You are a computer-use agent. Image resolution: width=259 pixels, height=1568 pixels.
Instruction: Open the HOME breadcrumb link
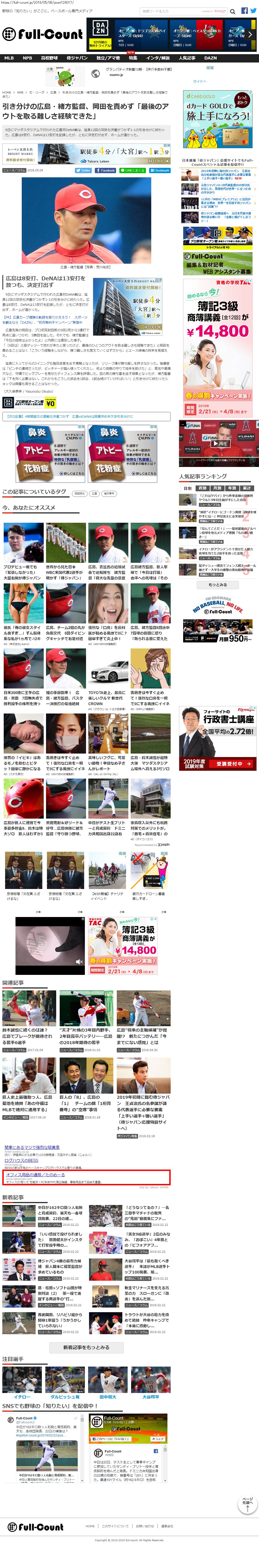coord(7,93)
